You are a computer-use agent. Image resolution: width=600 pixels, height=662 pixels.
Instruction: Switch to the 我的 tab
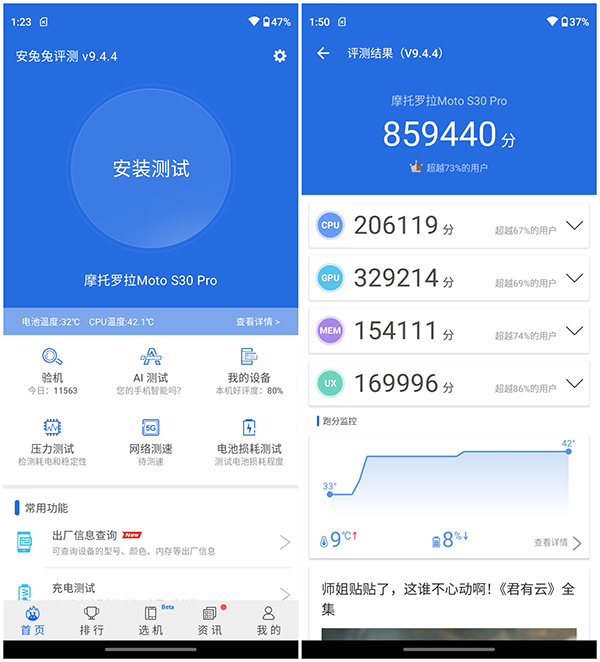point(268,620)
